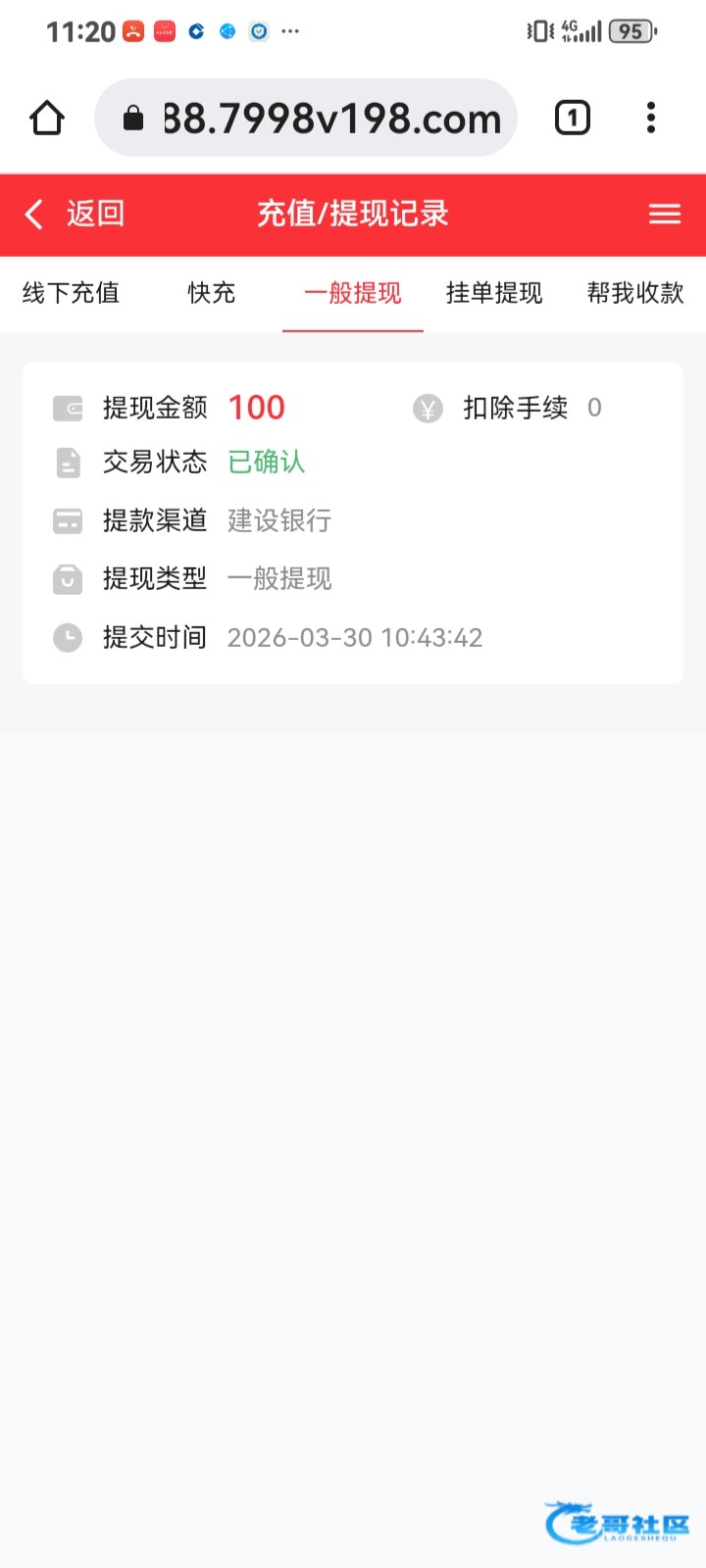The width and height of the screenshot is (706, 1568).
Task: Open the browser tab switcher
Action: (x=573, y=119)
